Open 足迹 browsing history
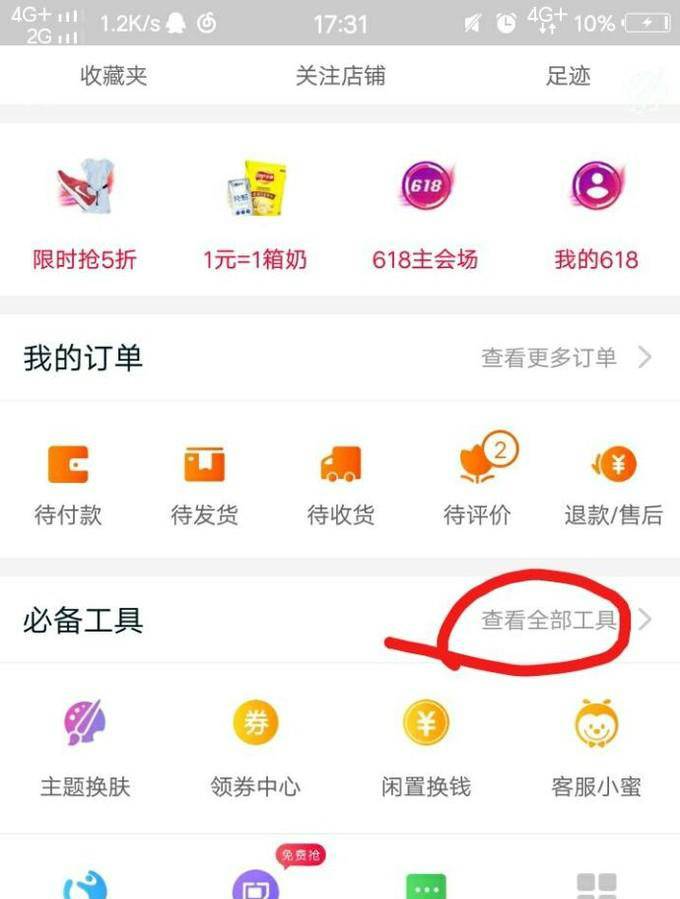This screenshot has height=899, width=680. click(x=567, y=76)
